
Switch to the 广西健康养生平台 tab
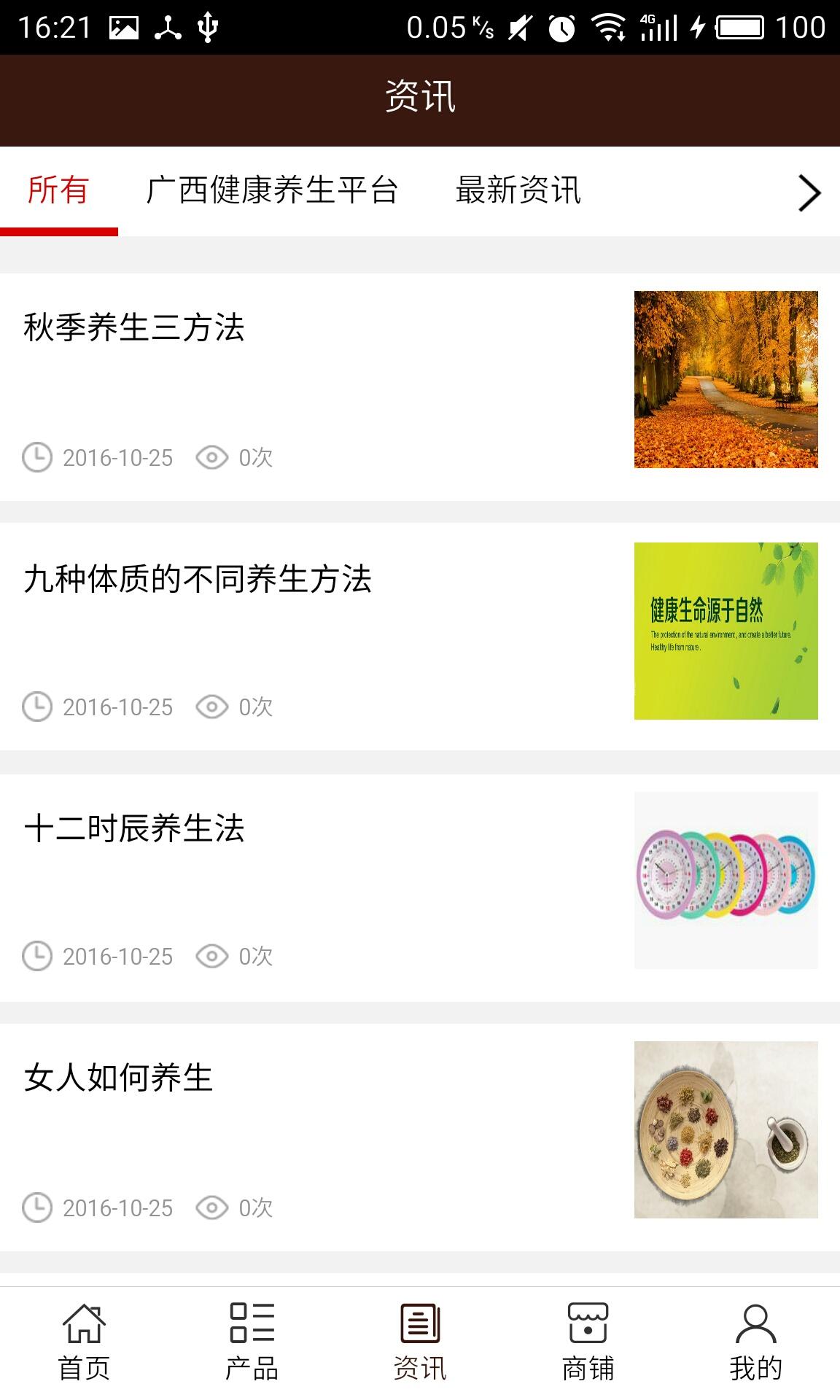272,191
